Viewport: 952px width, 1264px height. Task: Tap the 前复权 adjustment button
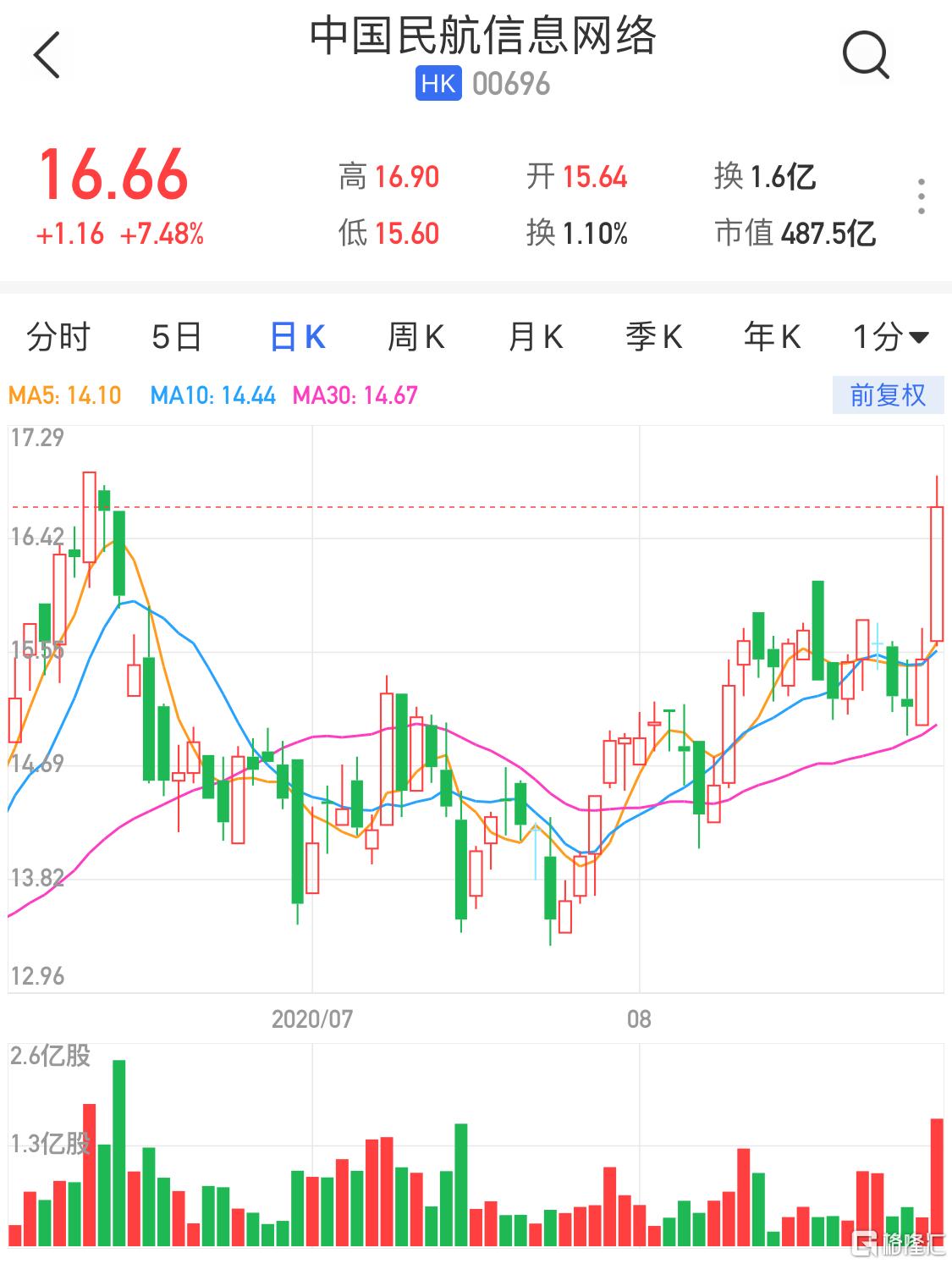coord(887,395)
